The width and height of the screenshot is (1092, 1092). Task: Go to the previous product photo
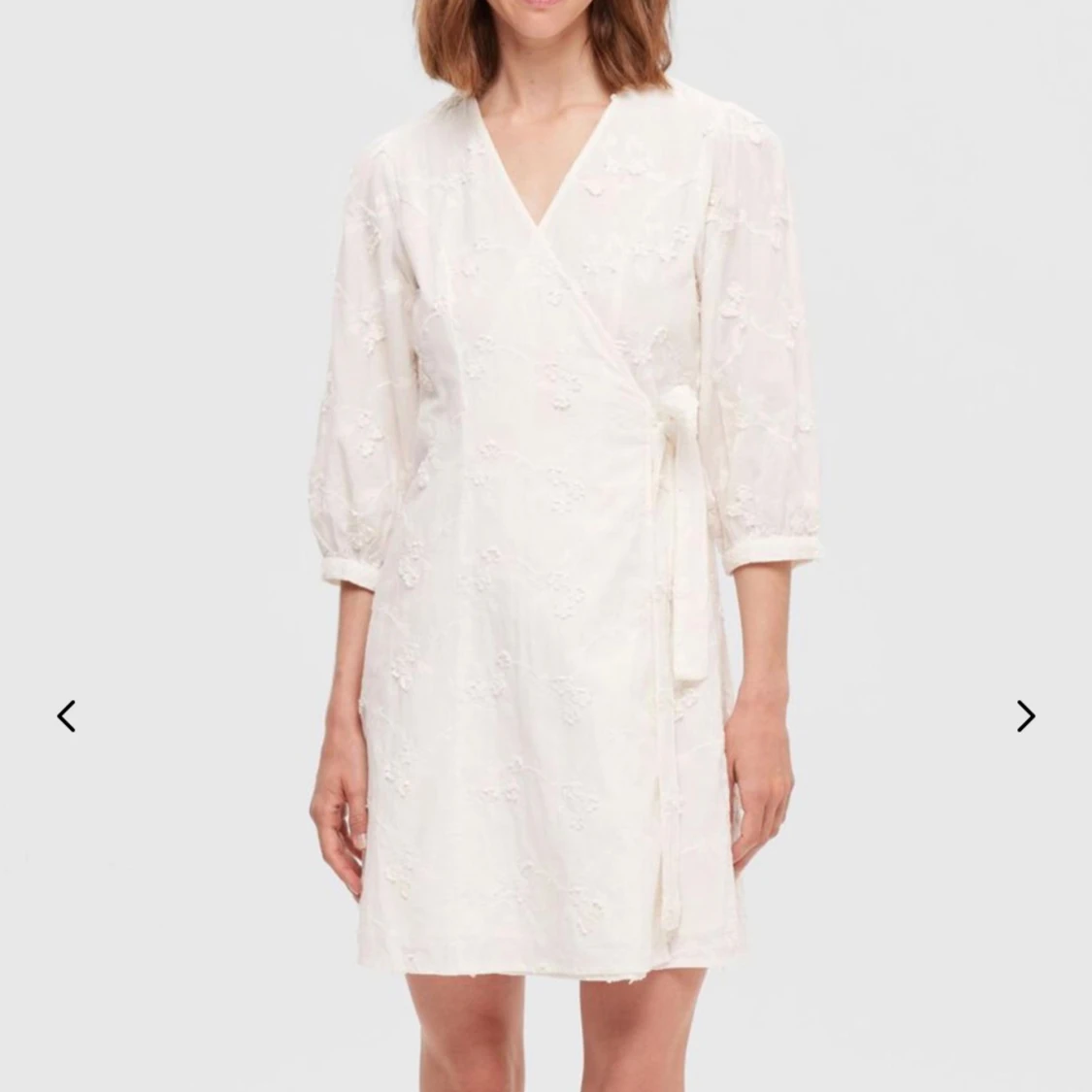pyautogui.click(x=66, y=716)
